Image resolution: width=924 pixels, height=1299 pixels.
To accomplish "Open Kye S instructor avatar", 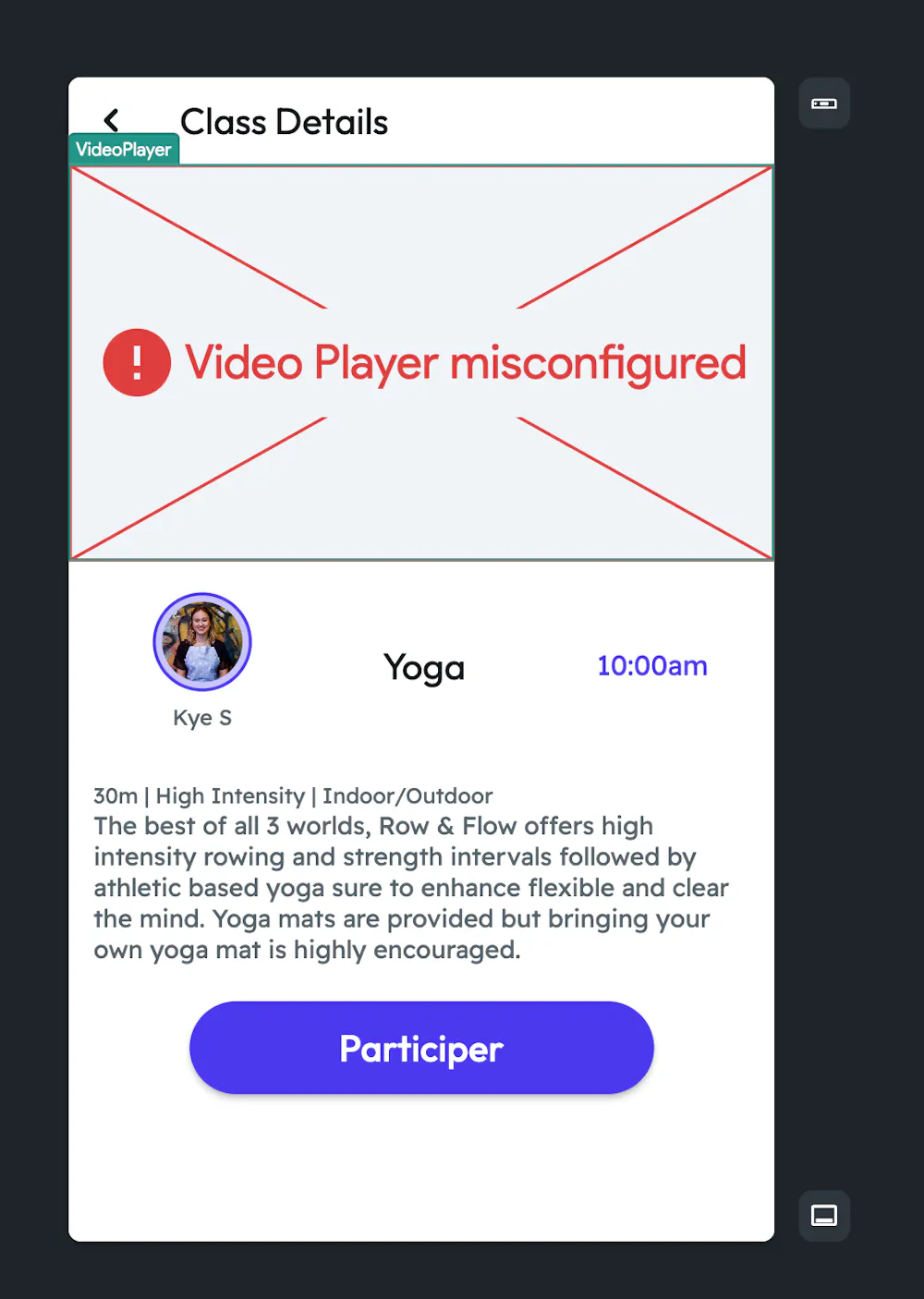I will tap(202, 642).
